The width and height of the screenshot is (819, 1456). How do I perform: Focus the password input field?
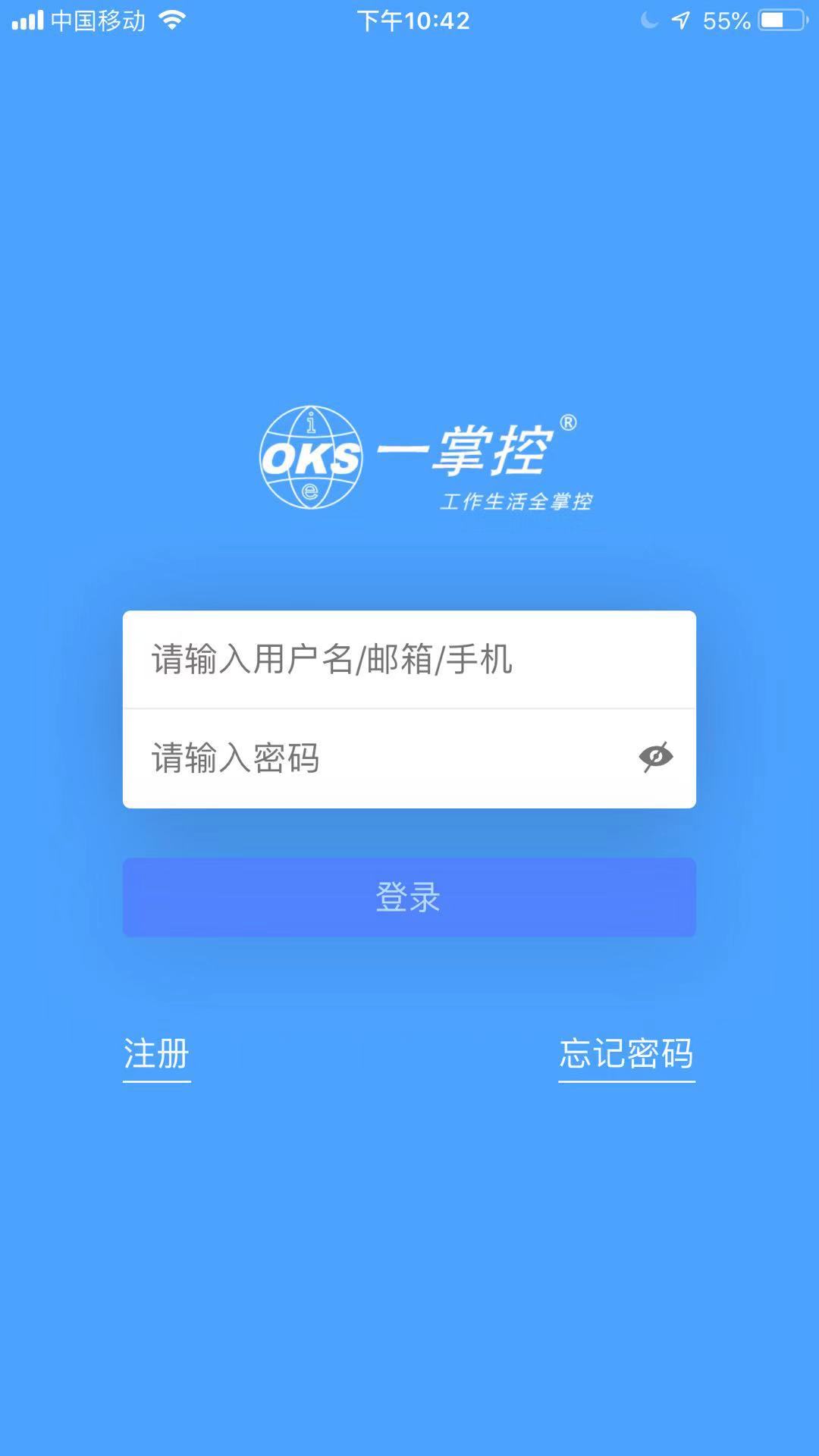click(x=379, y=758)
